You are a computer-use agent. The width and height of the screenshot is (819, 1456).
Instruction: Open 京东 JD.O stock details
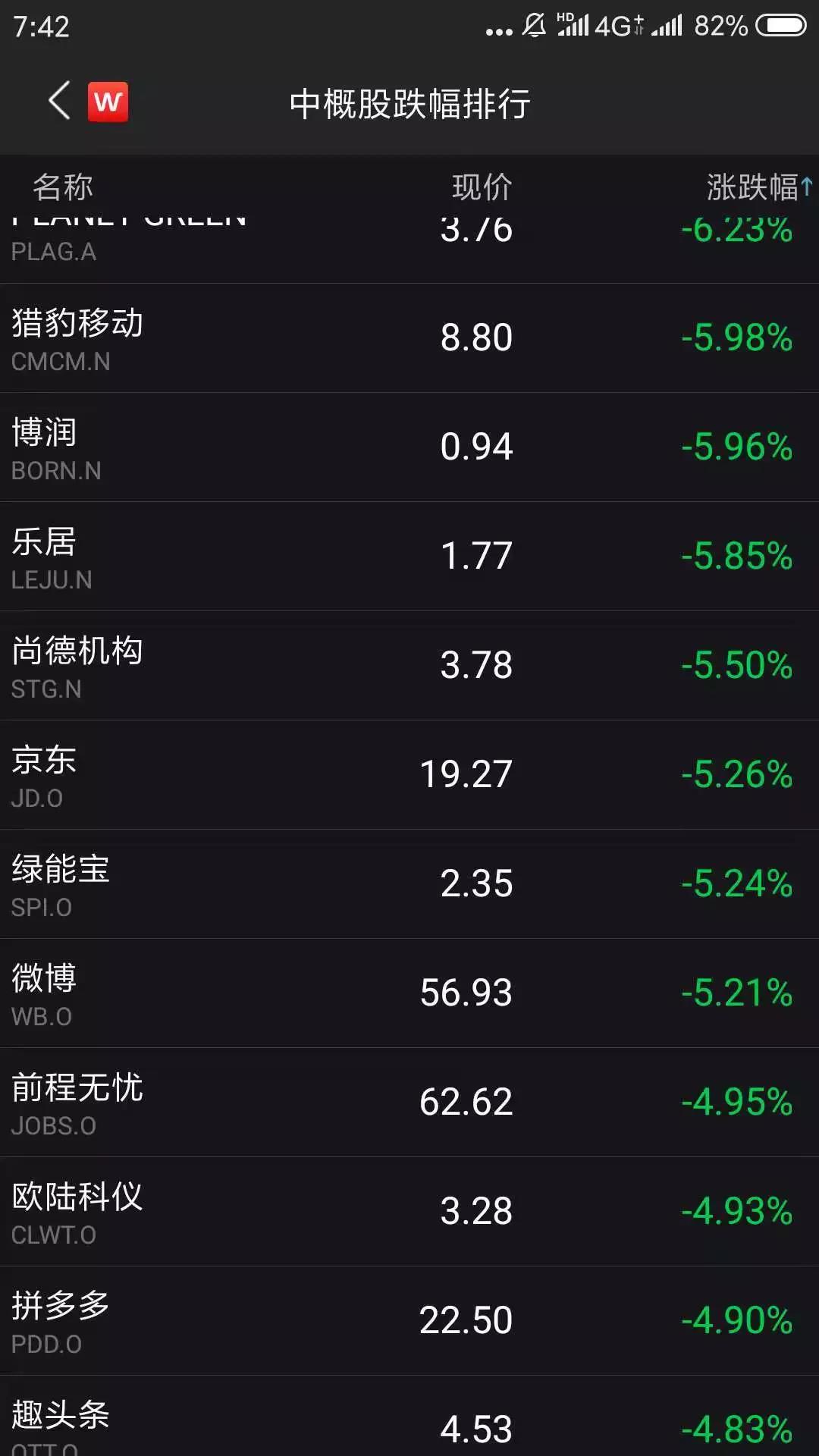409,775
